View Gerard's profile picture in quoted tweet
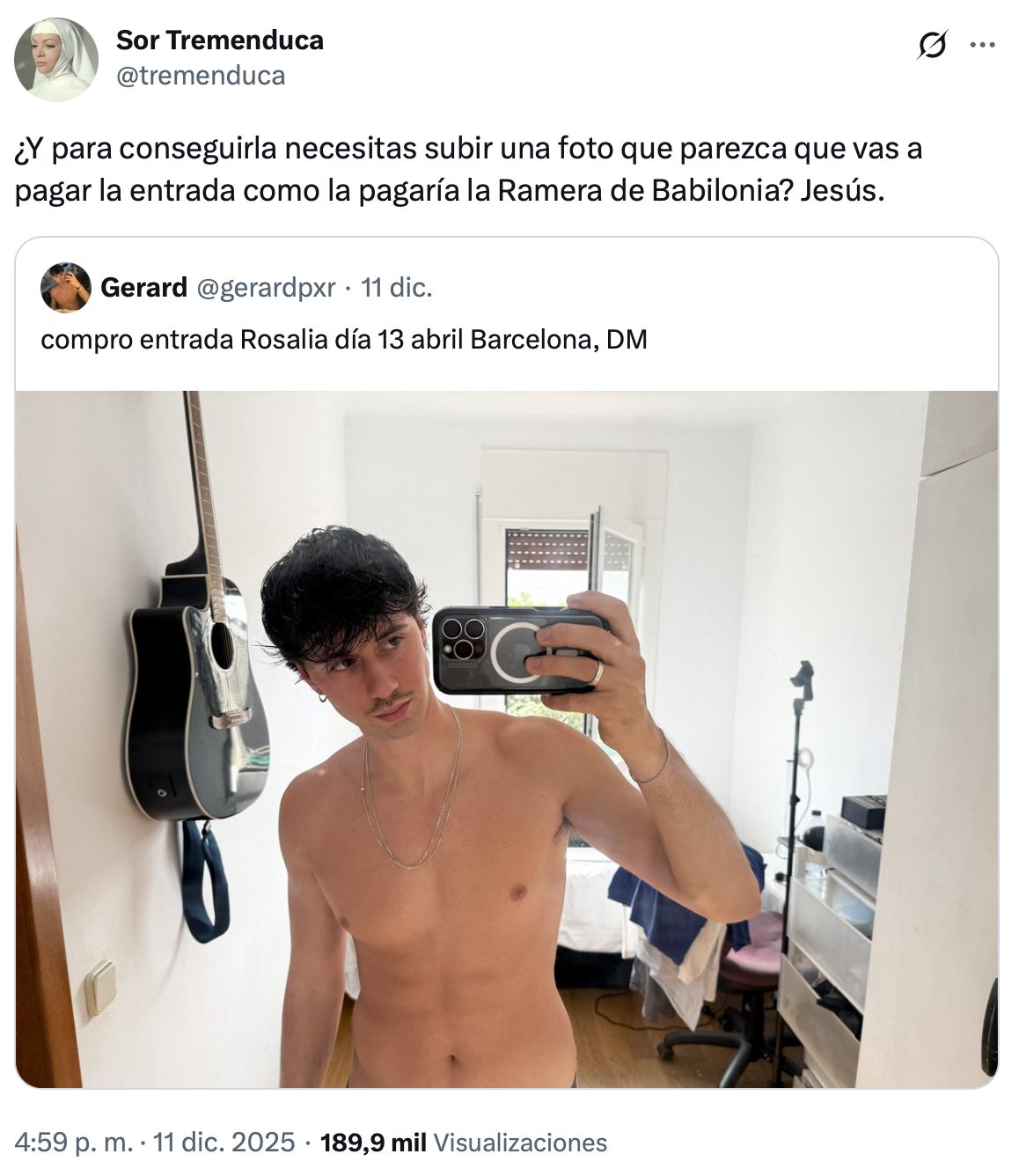The image size is (1019, 1176). [x=66, y=288]
